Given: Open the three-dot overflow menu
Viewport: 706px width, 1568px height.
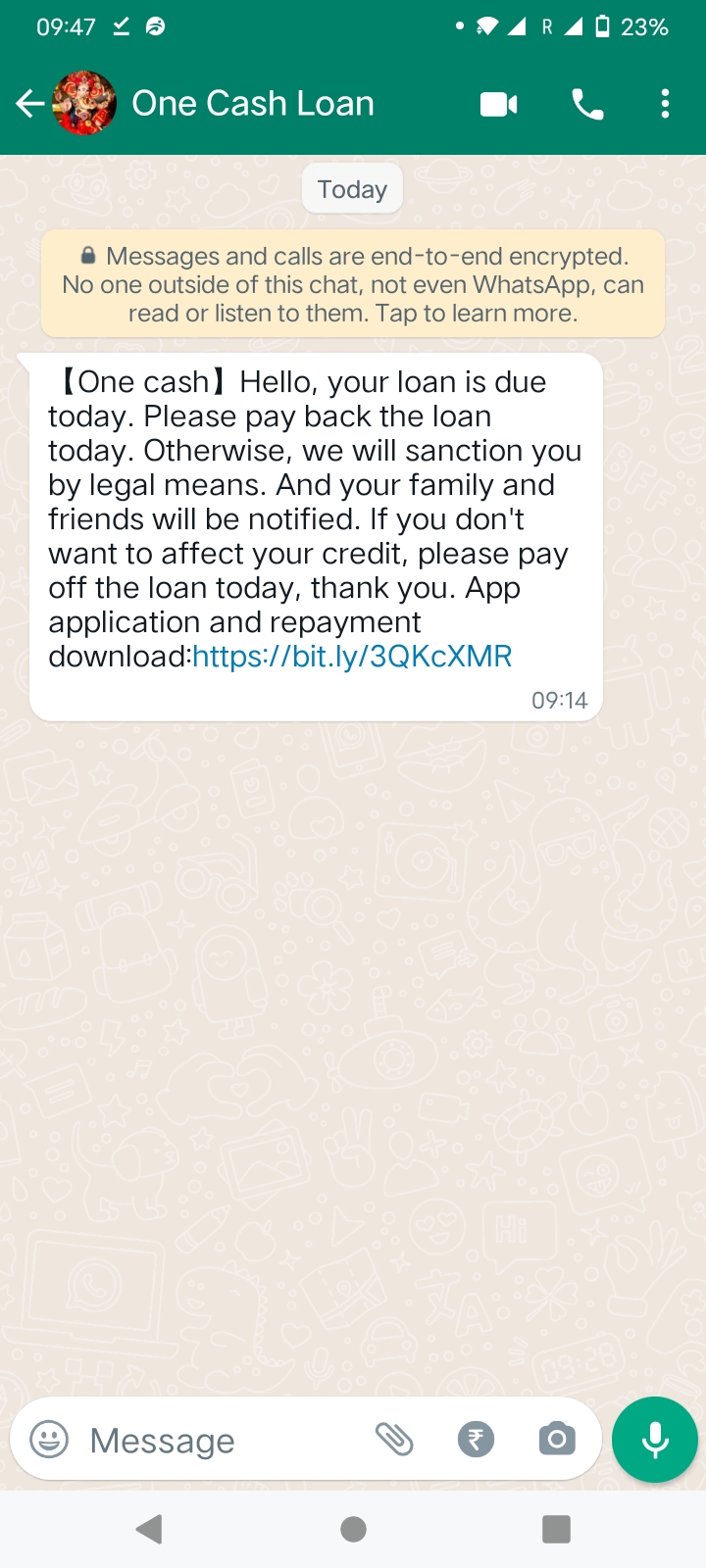Looking at the screenshot, I should click(x=665, y=104).
